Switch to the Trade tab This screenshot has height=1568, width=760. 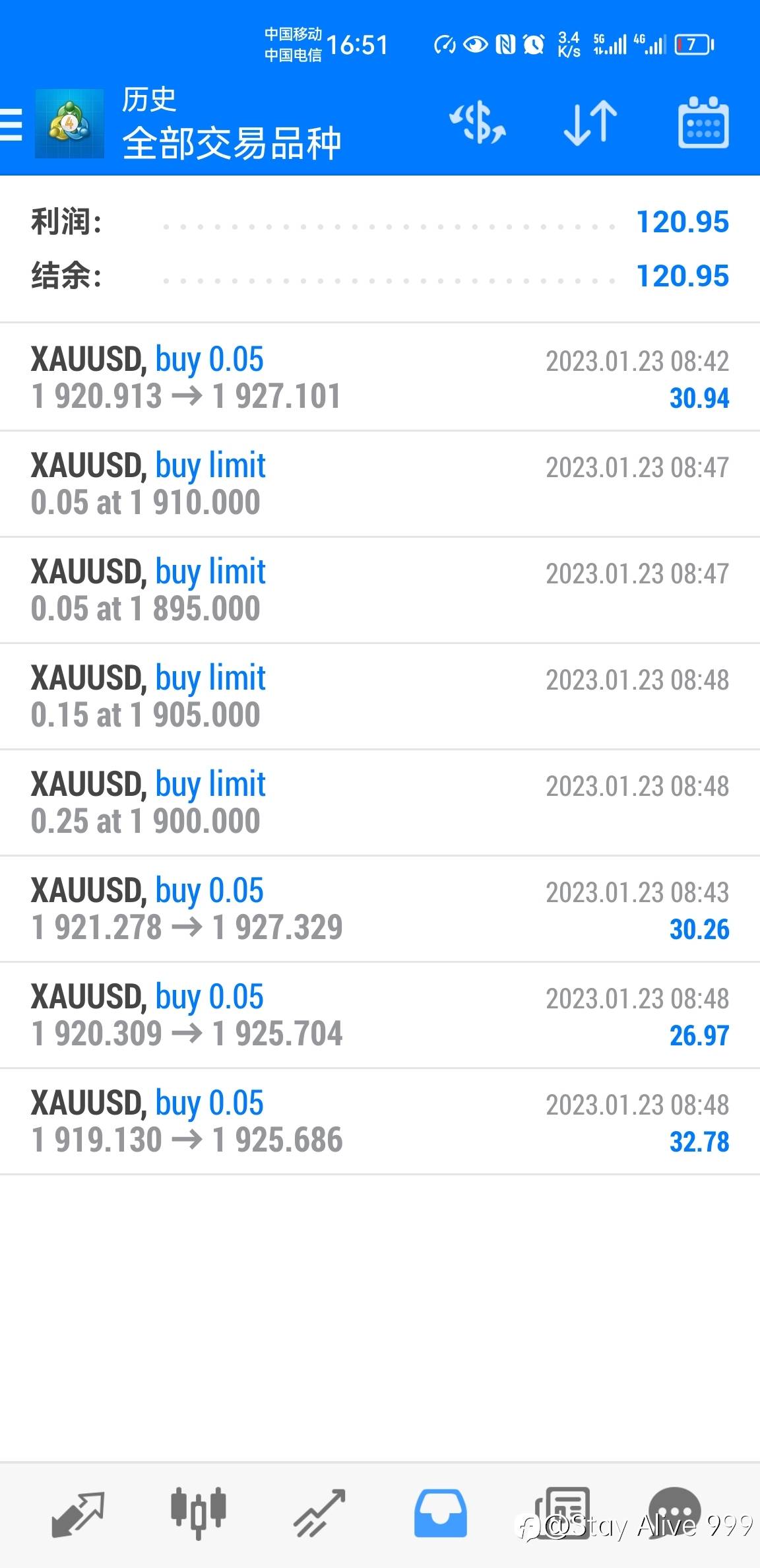pos(319,1514)
